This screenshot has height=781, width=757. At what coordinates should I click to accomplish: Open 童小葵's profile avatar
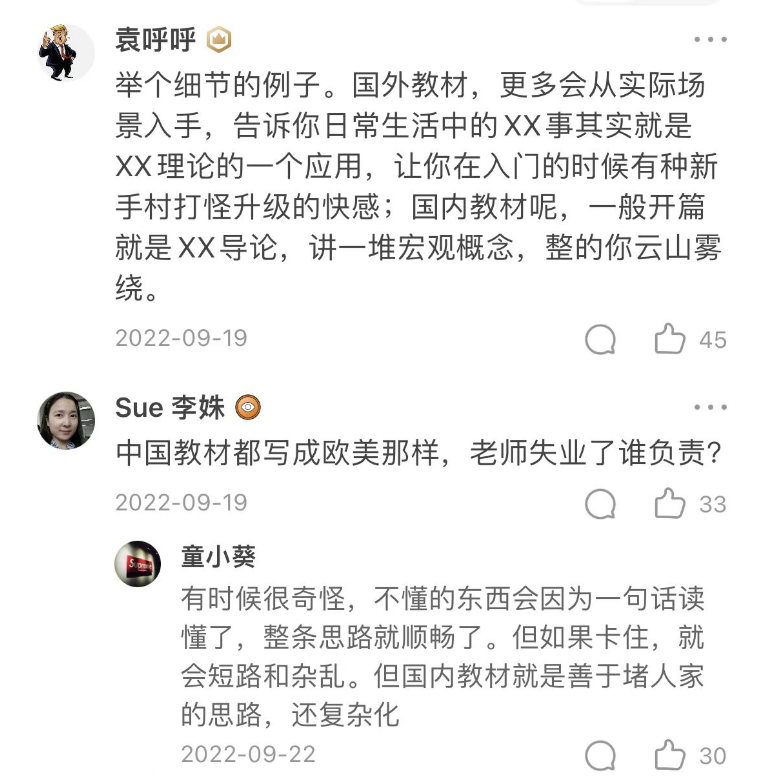pos(138,564)
